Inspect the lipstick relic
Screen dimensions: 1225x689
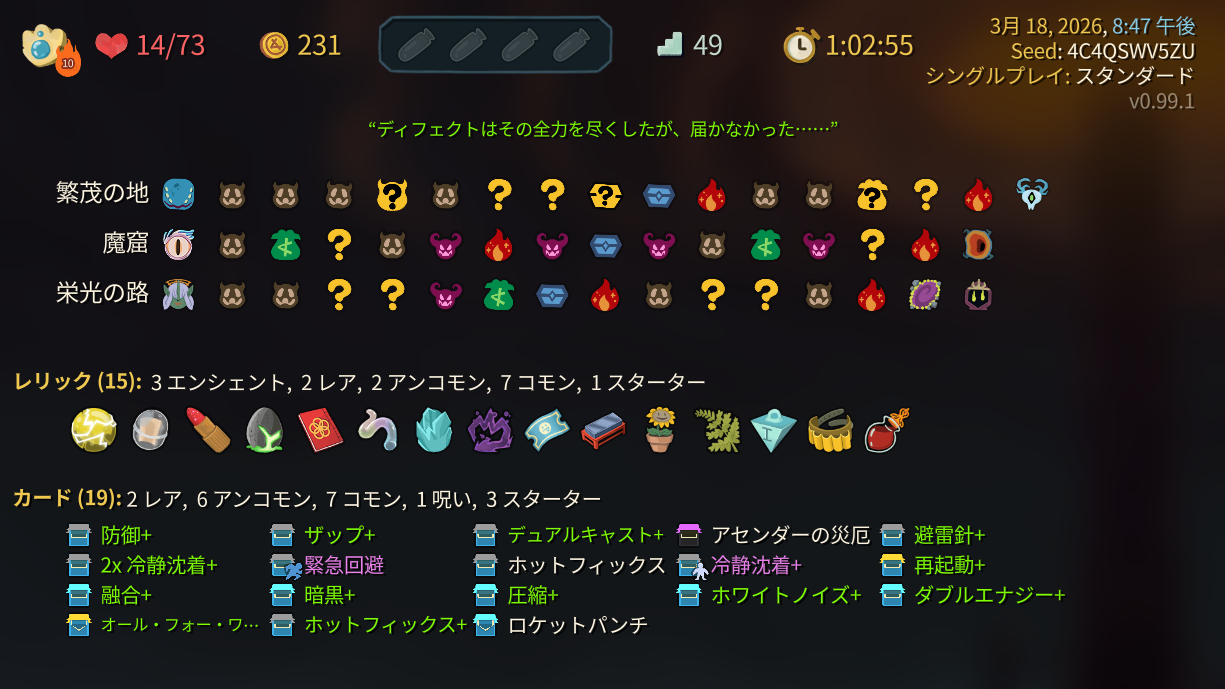pos(208,430)
